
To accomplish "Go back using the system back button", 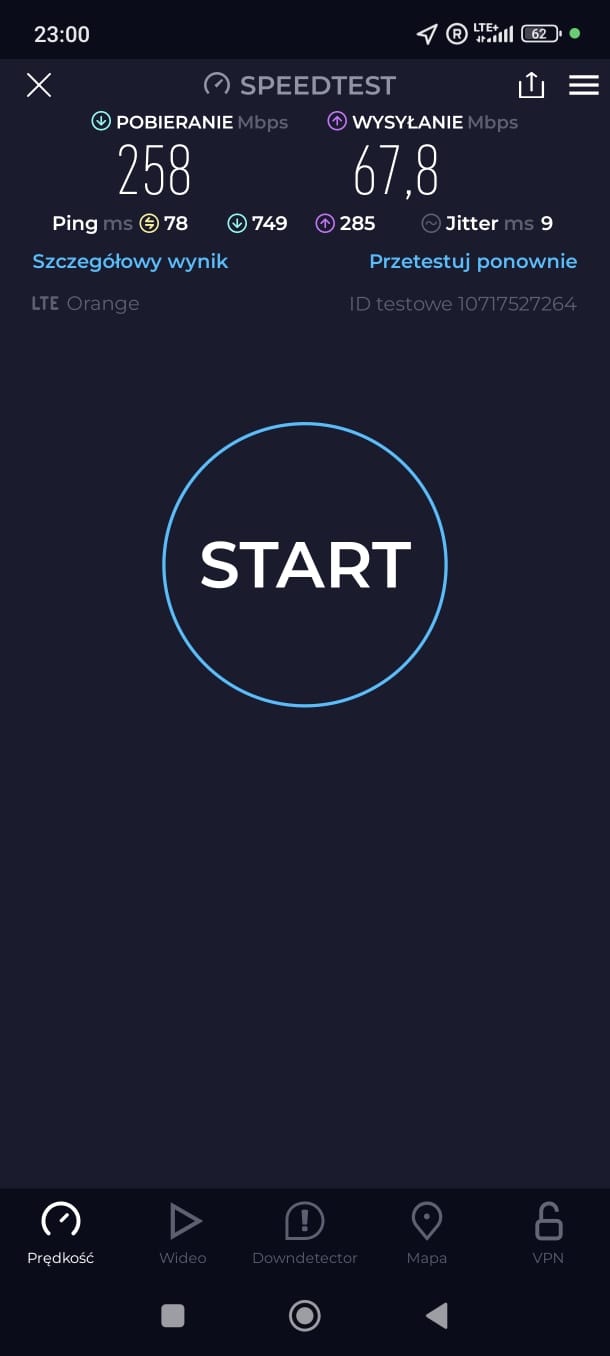I will click(x=436, y=1315).
